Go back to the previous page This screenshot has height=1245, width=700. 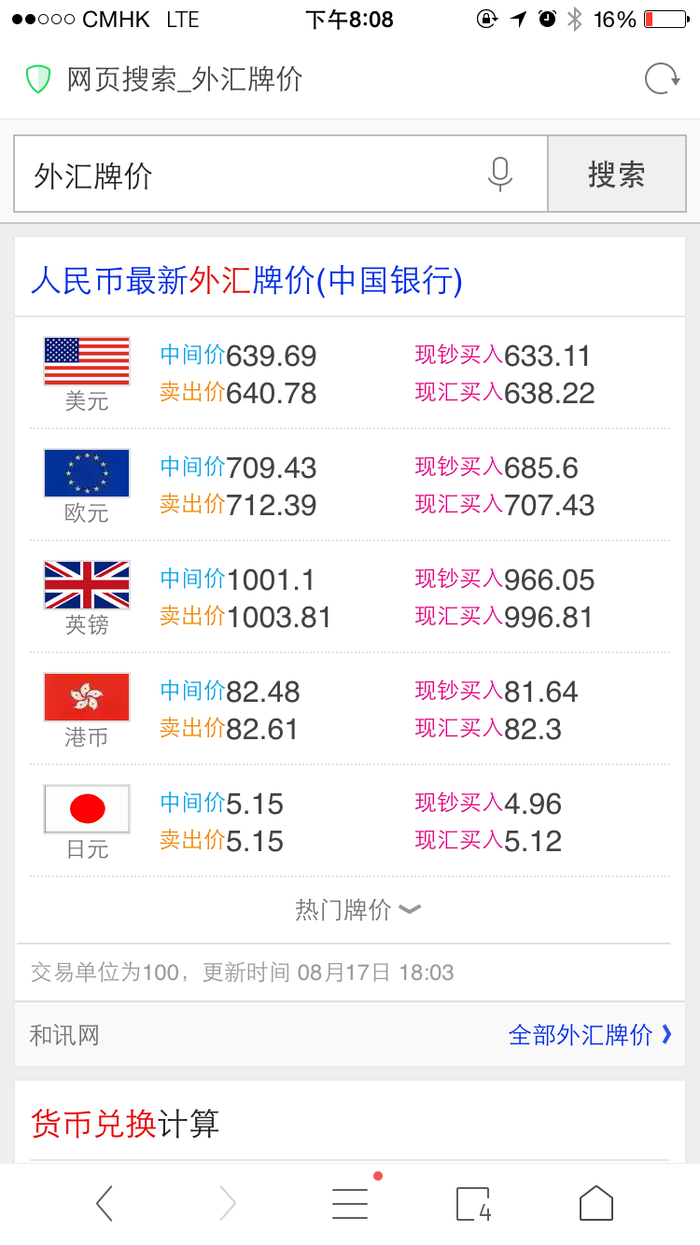pyautogui.click(x=104, y=1203)
